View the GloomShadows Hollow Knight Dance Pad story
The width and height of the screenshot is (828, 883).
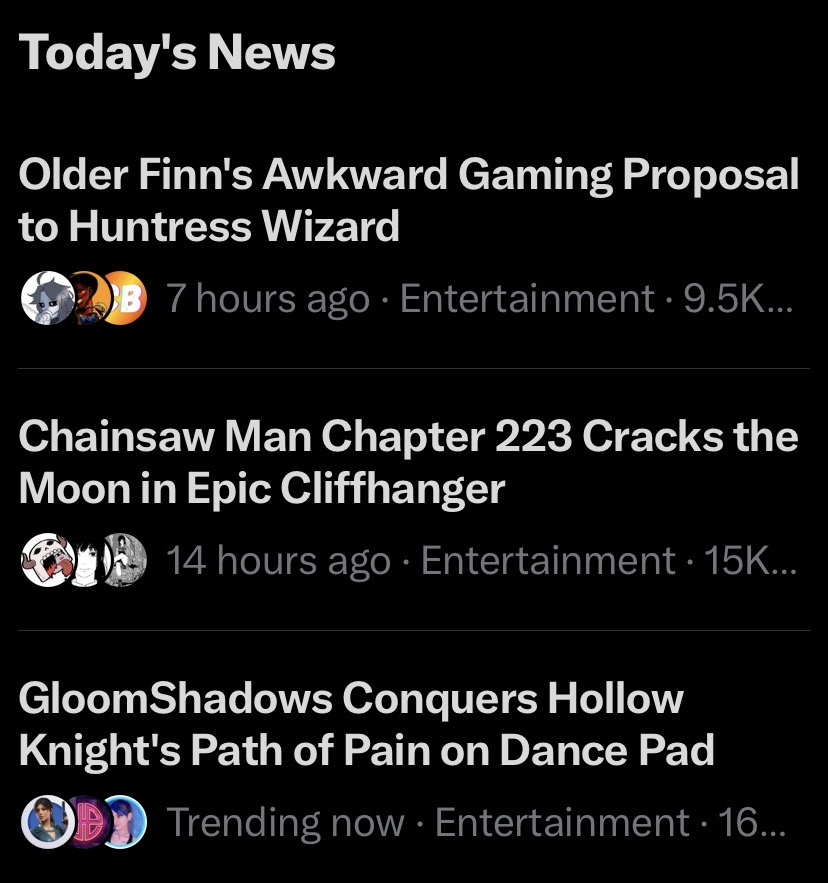366,724
